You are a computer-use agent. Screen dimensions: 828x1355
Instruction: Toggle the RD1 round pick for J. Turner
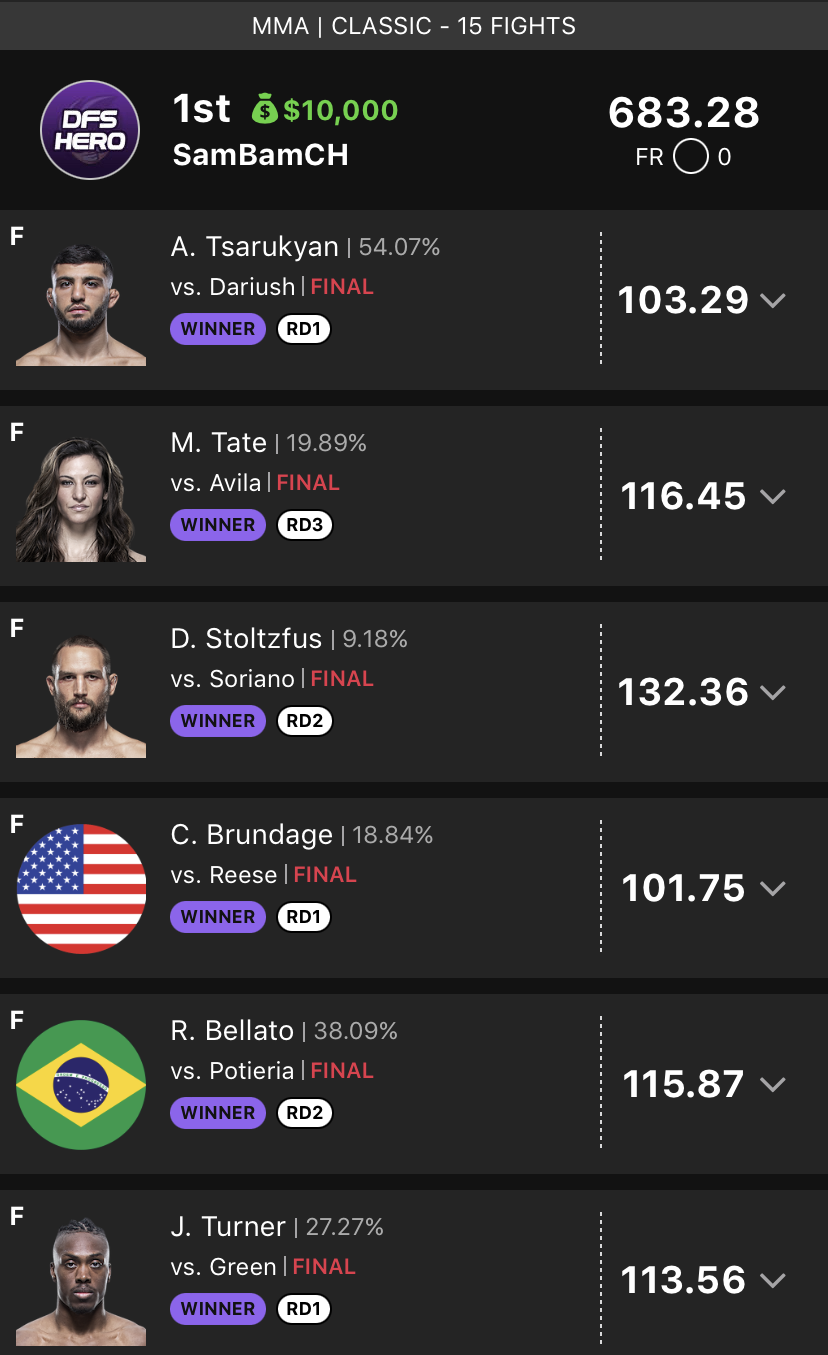303,1308
